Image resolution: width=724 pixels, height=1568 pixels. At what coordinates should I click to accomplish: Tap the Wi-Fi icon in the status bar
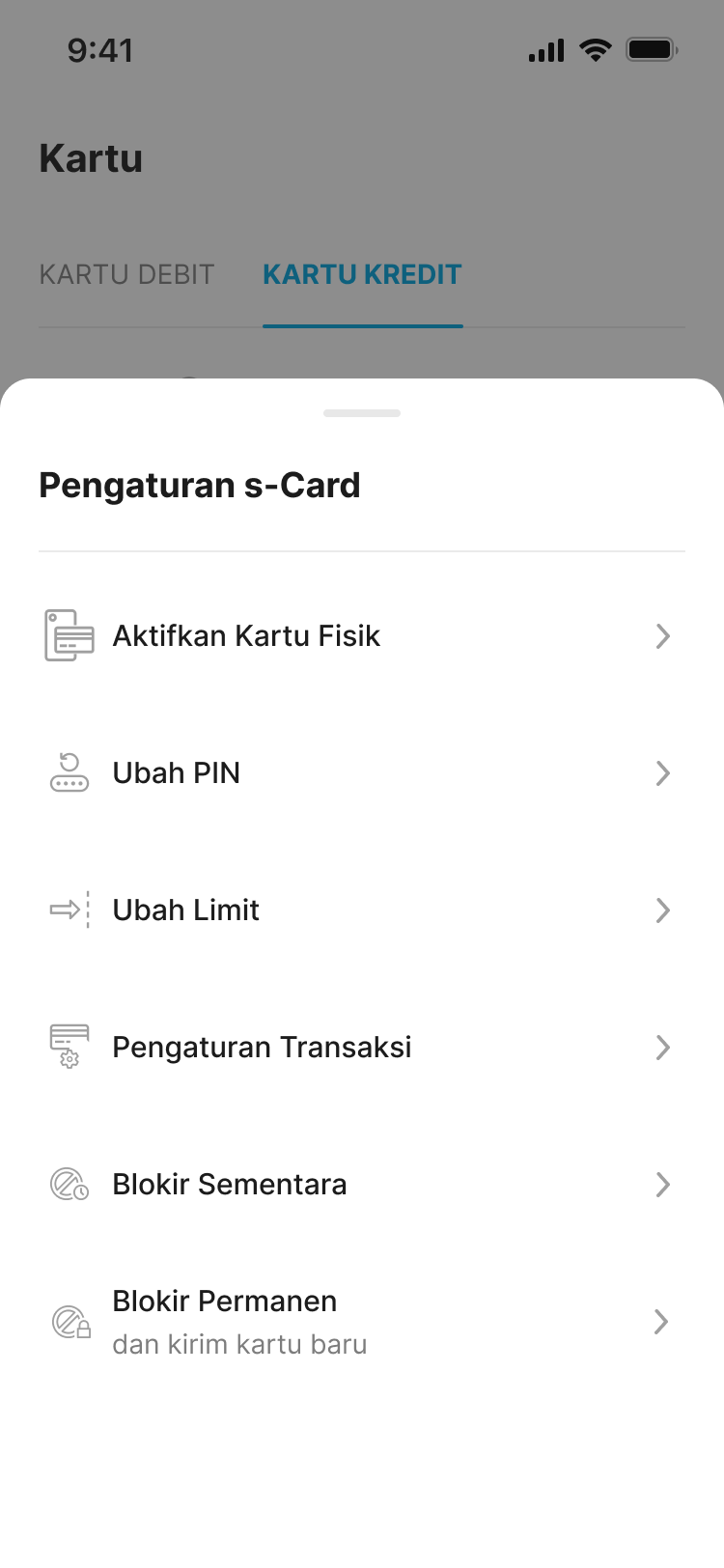pyautogui.click(x=595, y=50)
